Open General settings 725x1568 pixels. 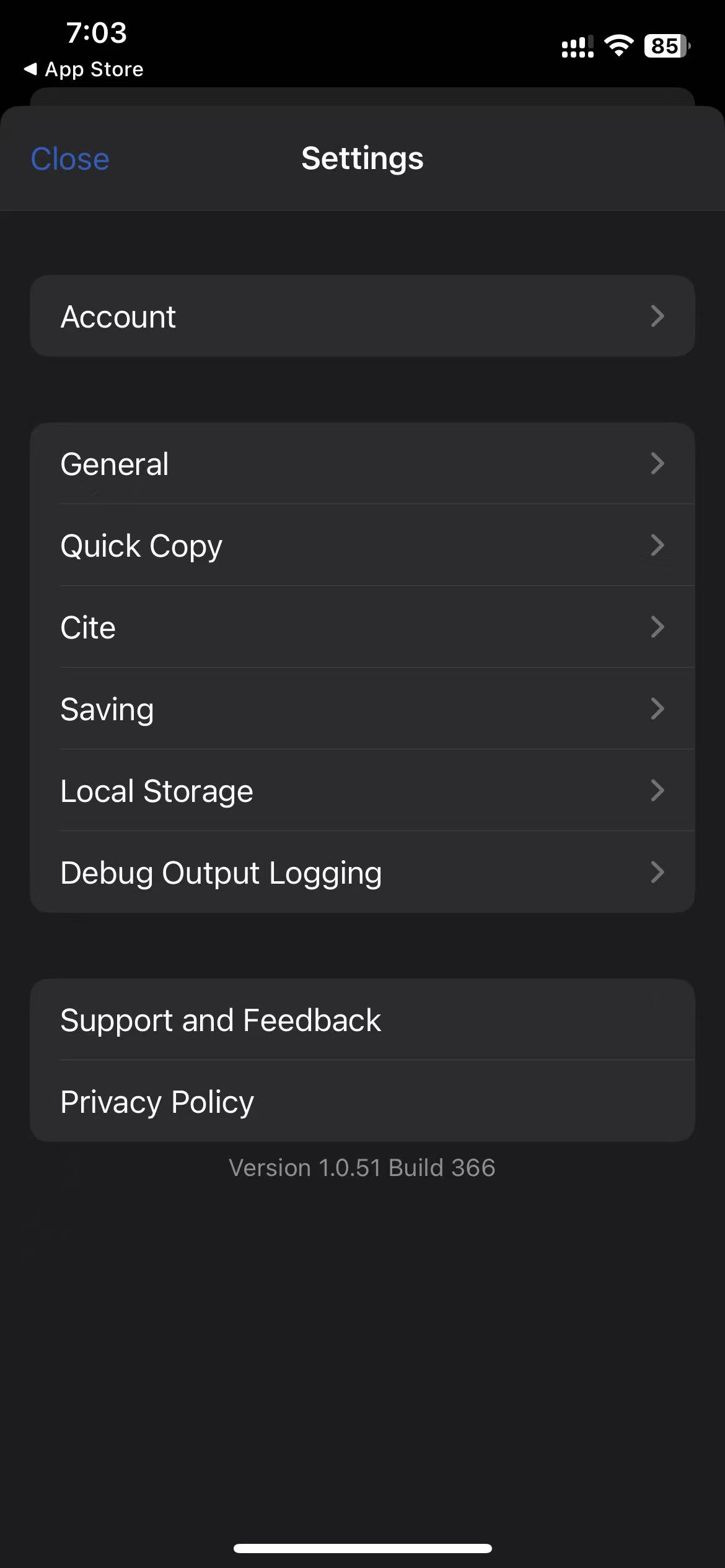click(362, 464)
